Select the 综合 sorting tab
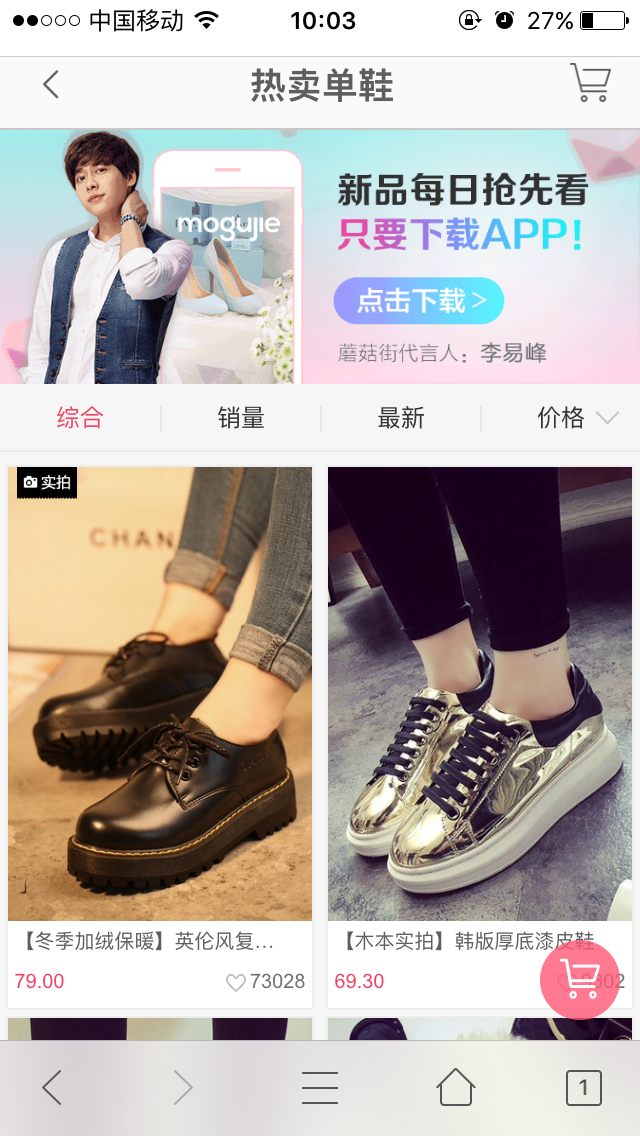 (80, 418)
